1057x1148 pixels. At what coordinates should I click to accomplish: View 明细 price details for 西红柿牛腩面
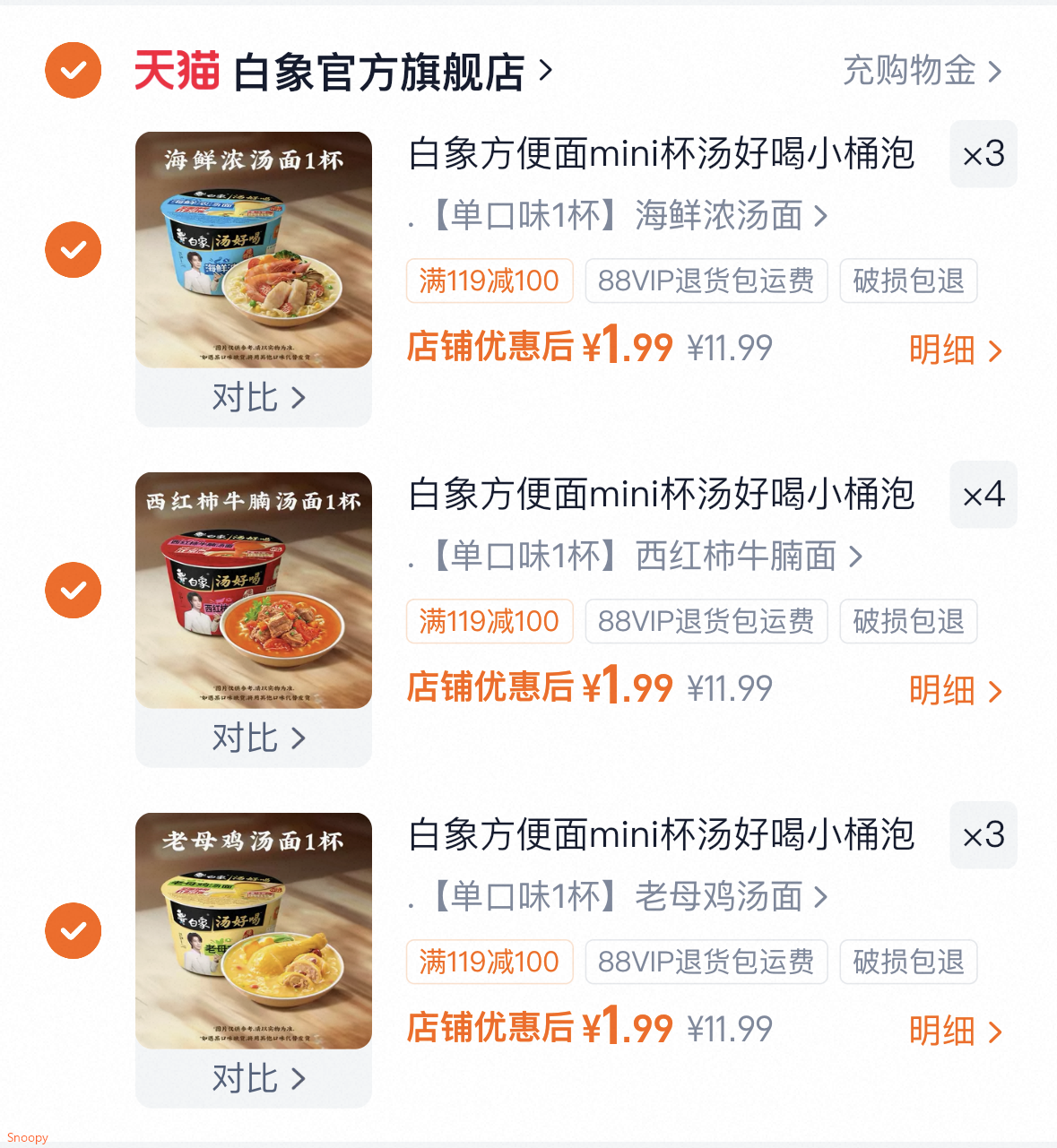point(954,690)
